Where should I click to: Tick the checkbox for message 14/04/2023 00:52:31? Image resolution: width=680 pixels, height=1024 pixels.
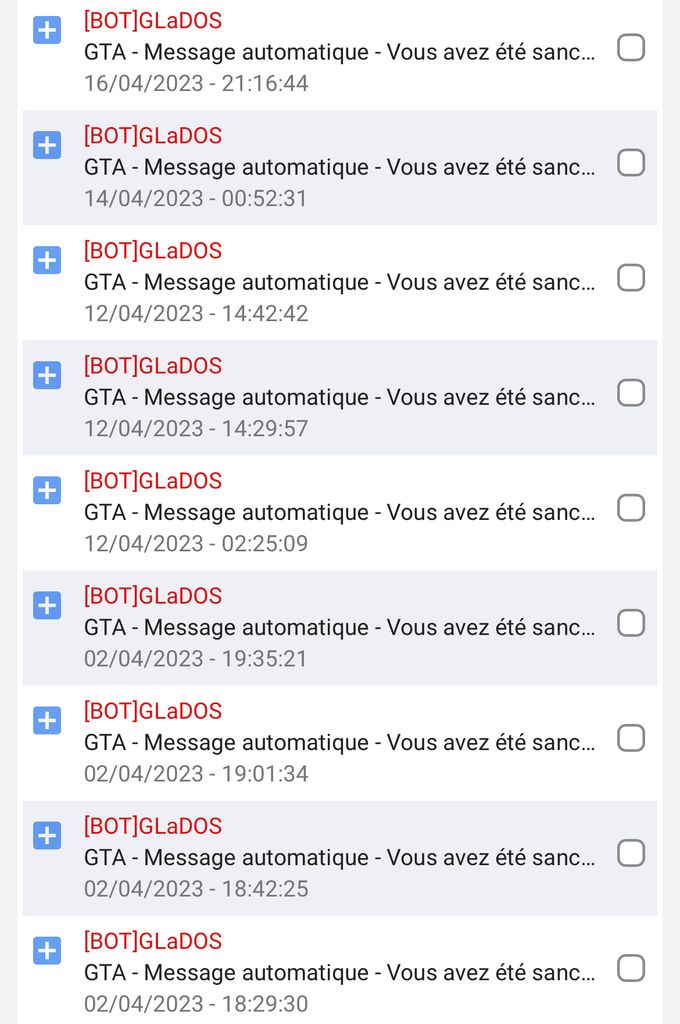tap(631, 162)
